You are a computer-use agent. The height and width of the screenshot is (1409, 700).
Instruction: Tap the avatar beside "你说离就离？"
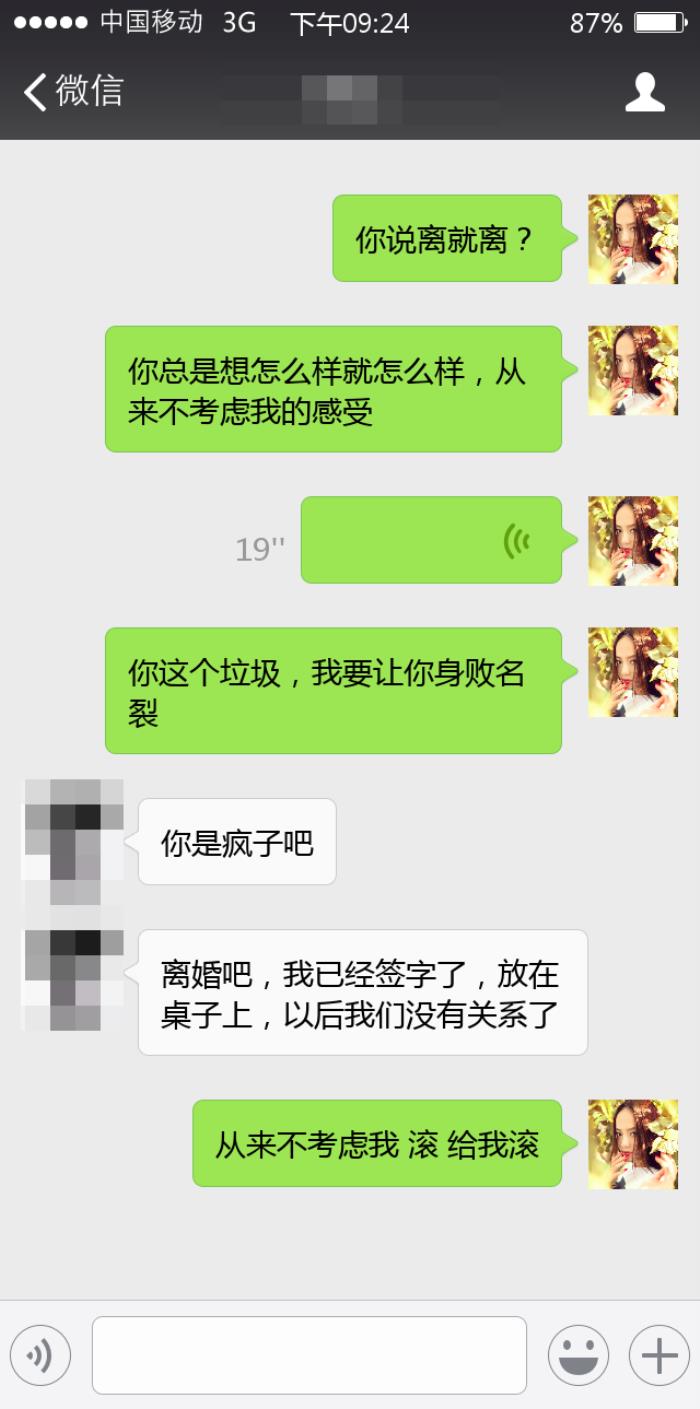[x=632, y=239]
